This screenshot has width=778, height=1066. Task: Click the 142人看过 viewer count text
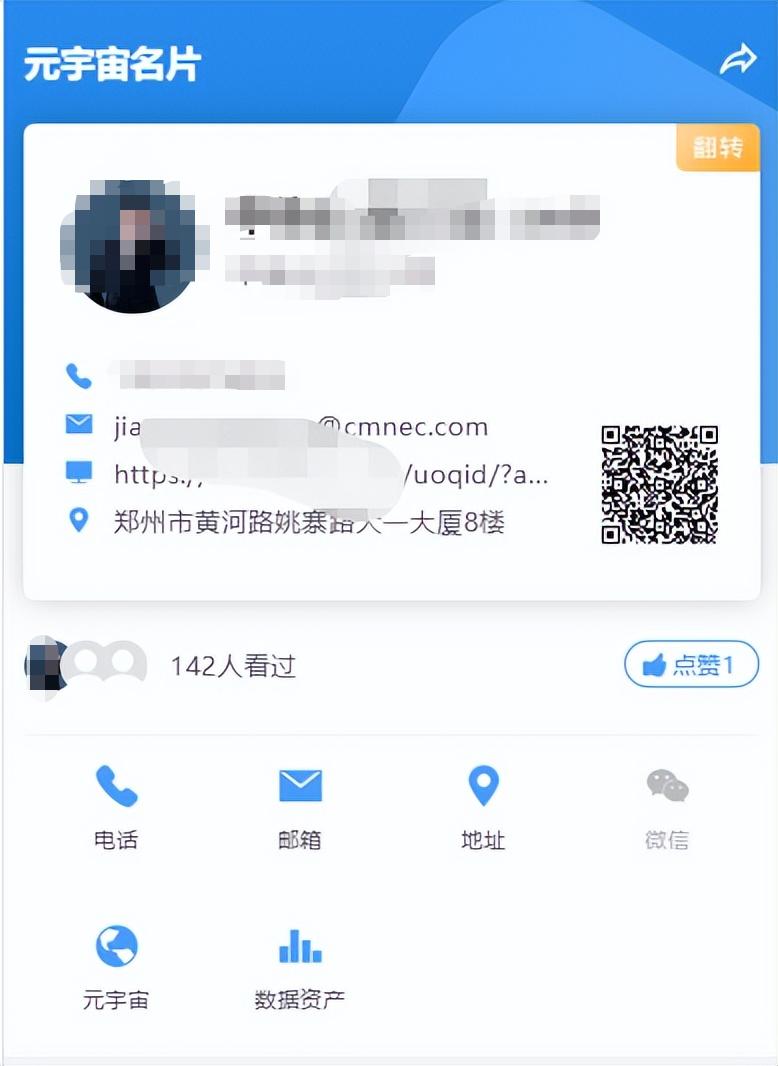(233, 666)
